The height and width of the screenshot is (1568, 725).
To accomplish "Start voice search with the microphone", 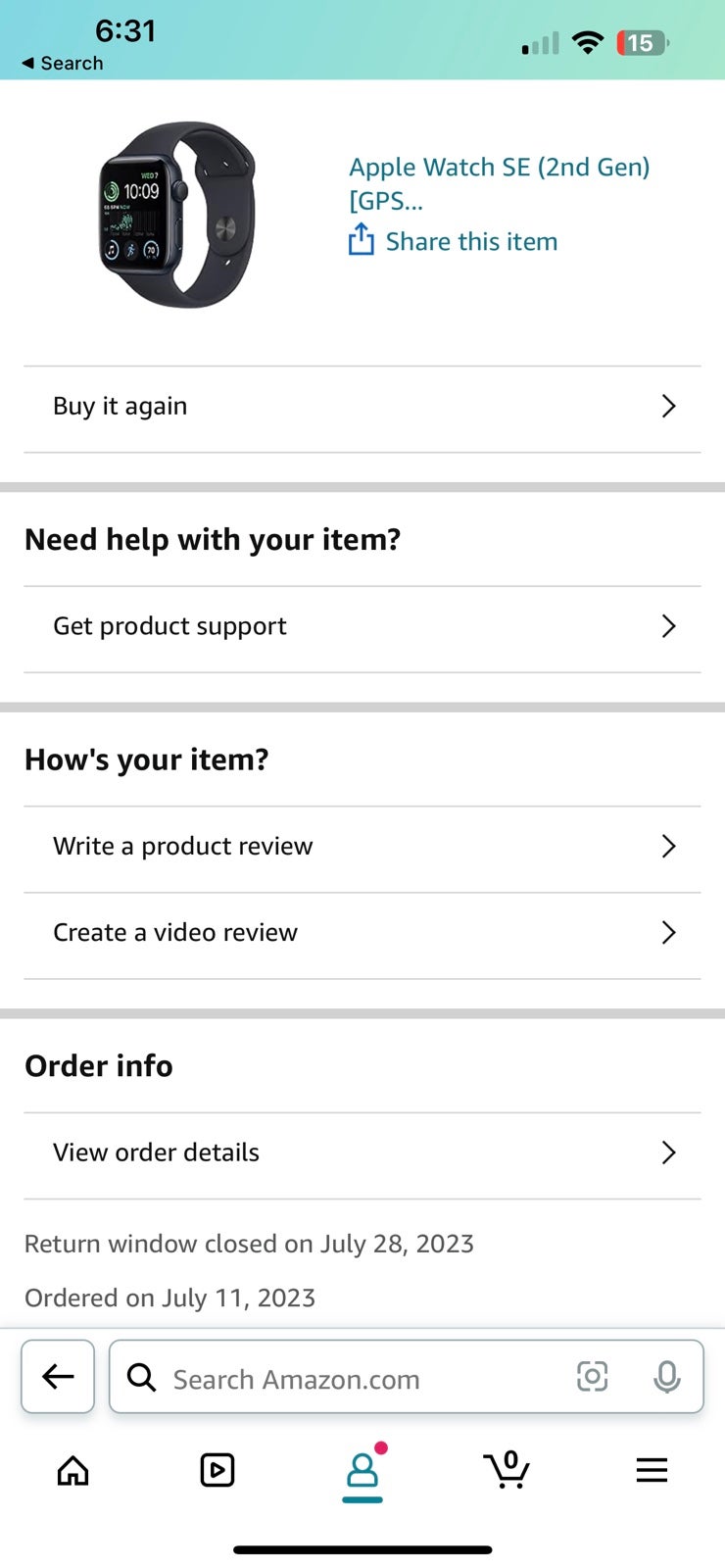I will coord(667,1377).
